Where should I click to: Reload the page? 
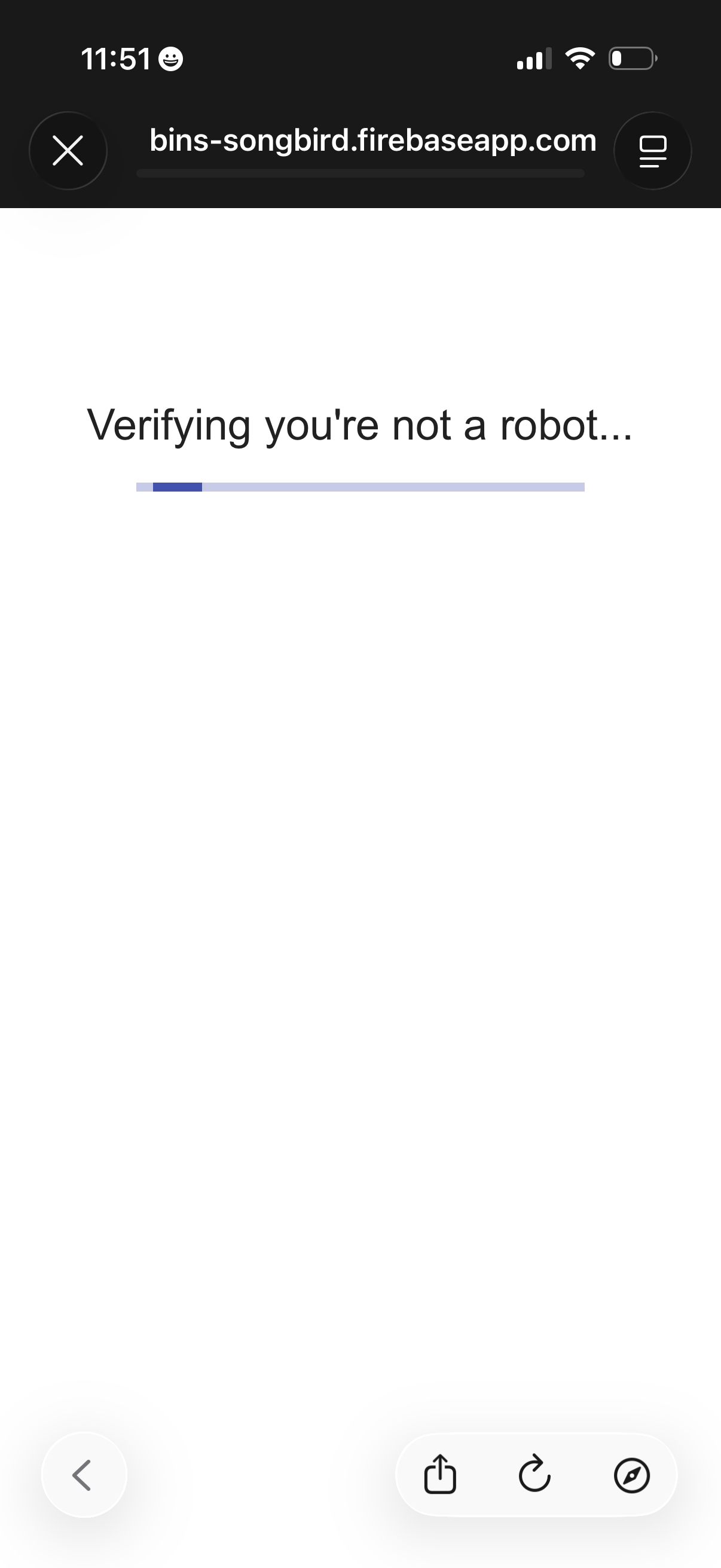tap(535, 1475)
